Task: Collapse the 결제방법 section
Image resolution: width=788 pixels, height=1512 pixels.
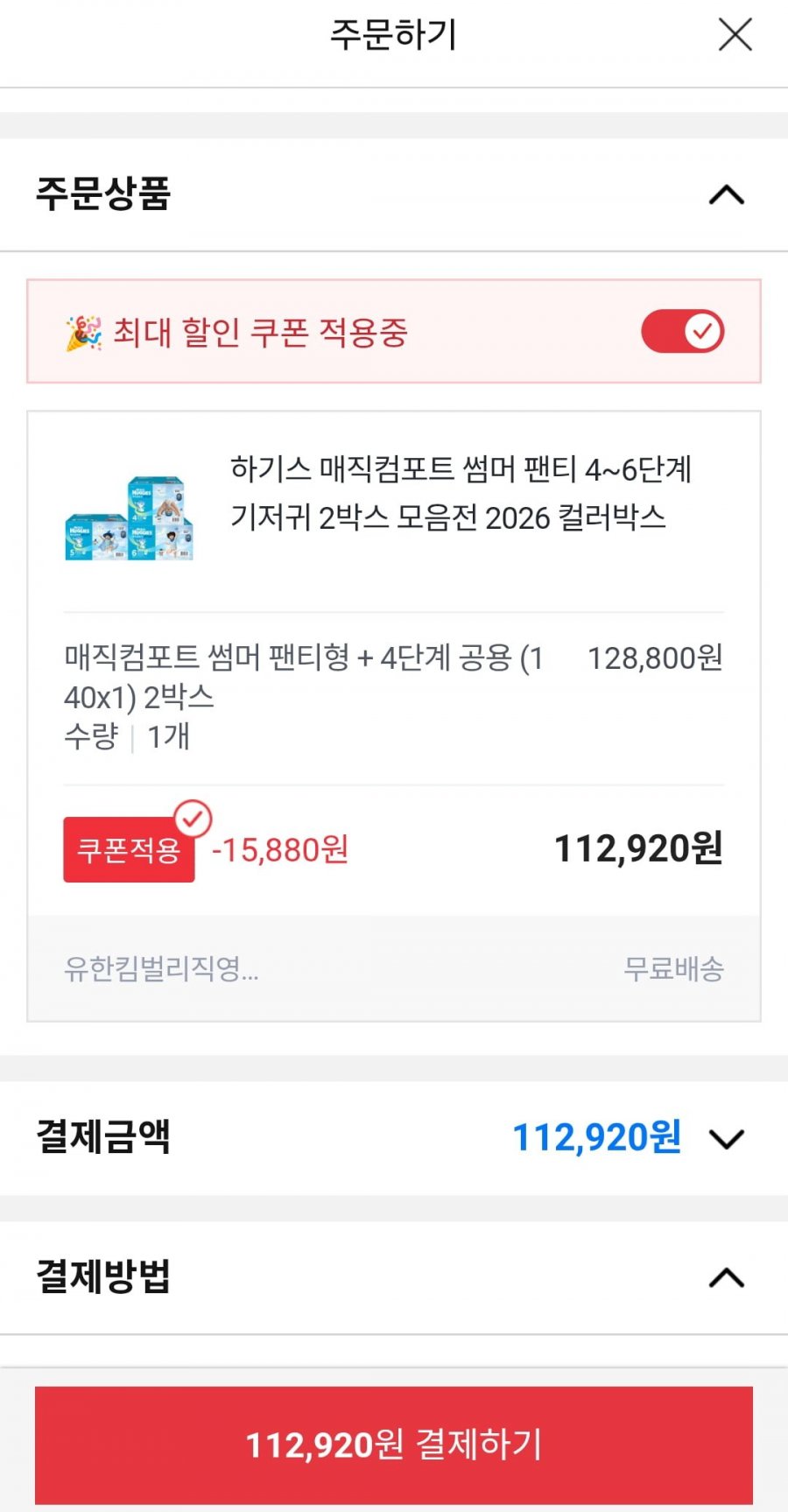Action: 726,1278
